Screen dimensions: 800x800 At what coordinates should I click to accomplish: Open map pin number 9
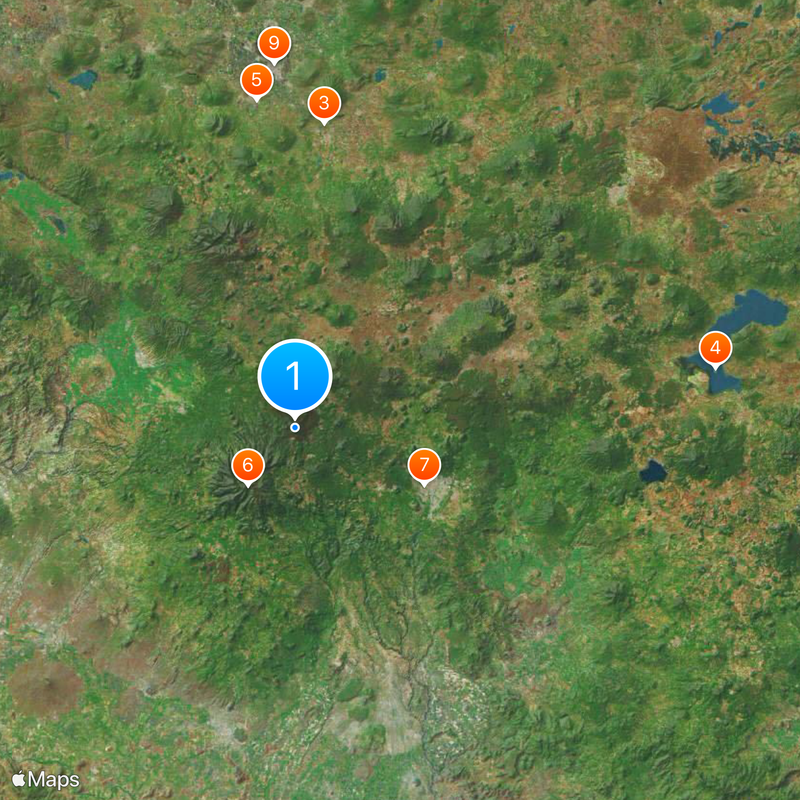(x=273, y=45)
